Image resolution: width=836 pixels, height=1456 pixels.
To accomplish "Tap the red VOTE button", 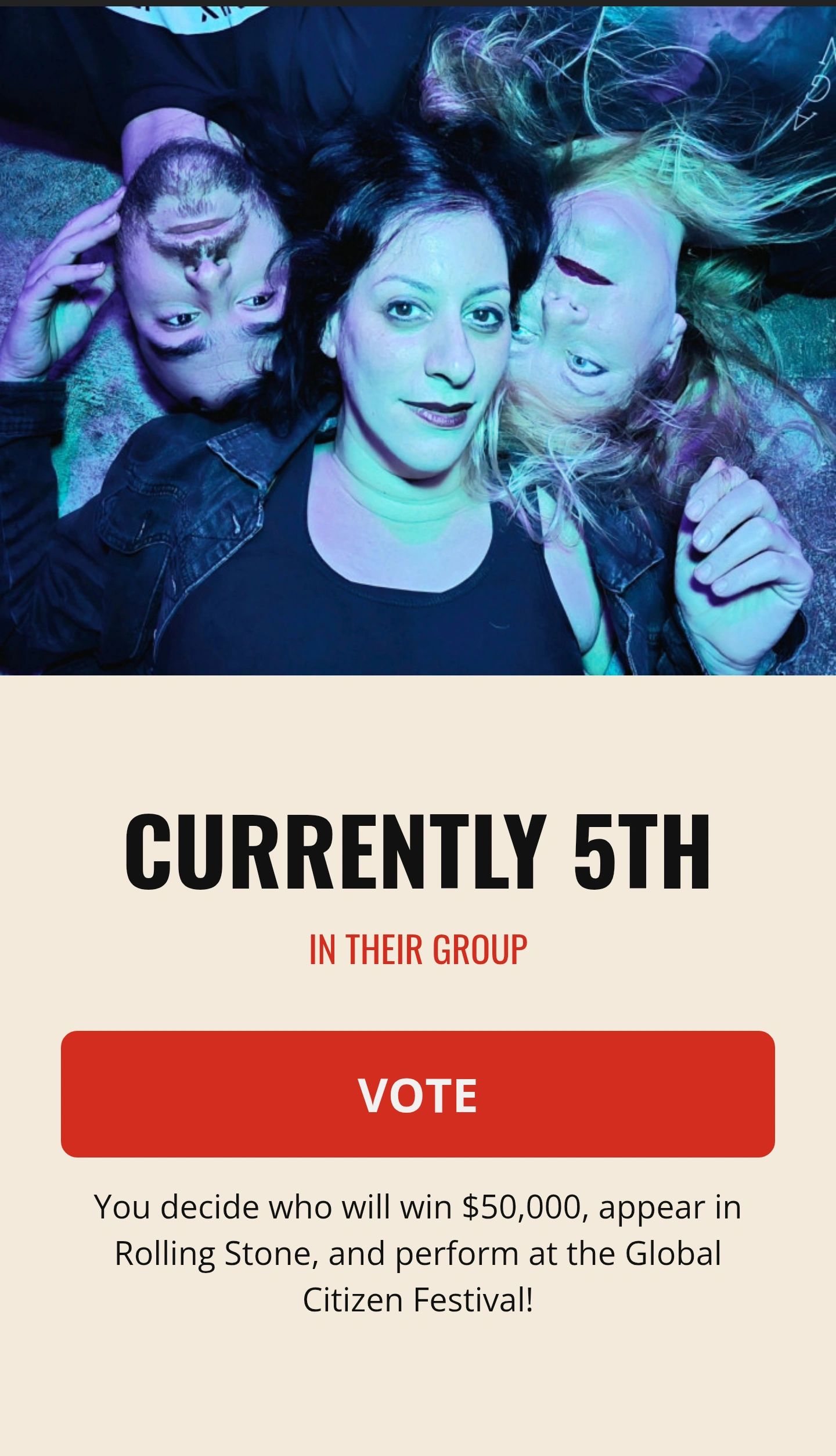I will pos(417,1095).
